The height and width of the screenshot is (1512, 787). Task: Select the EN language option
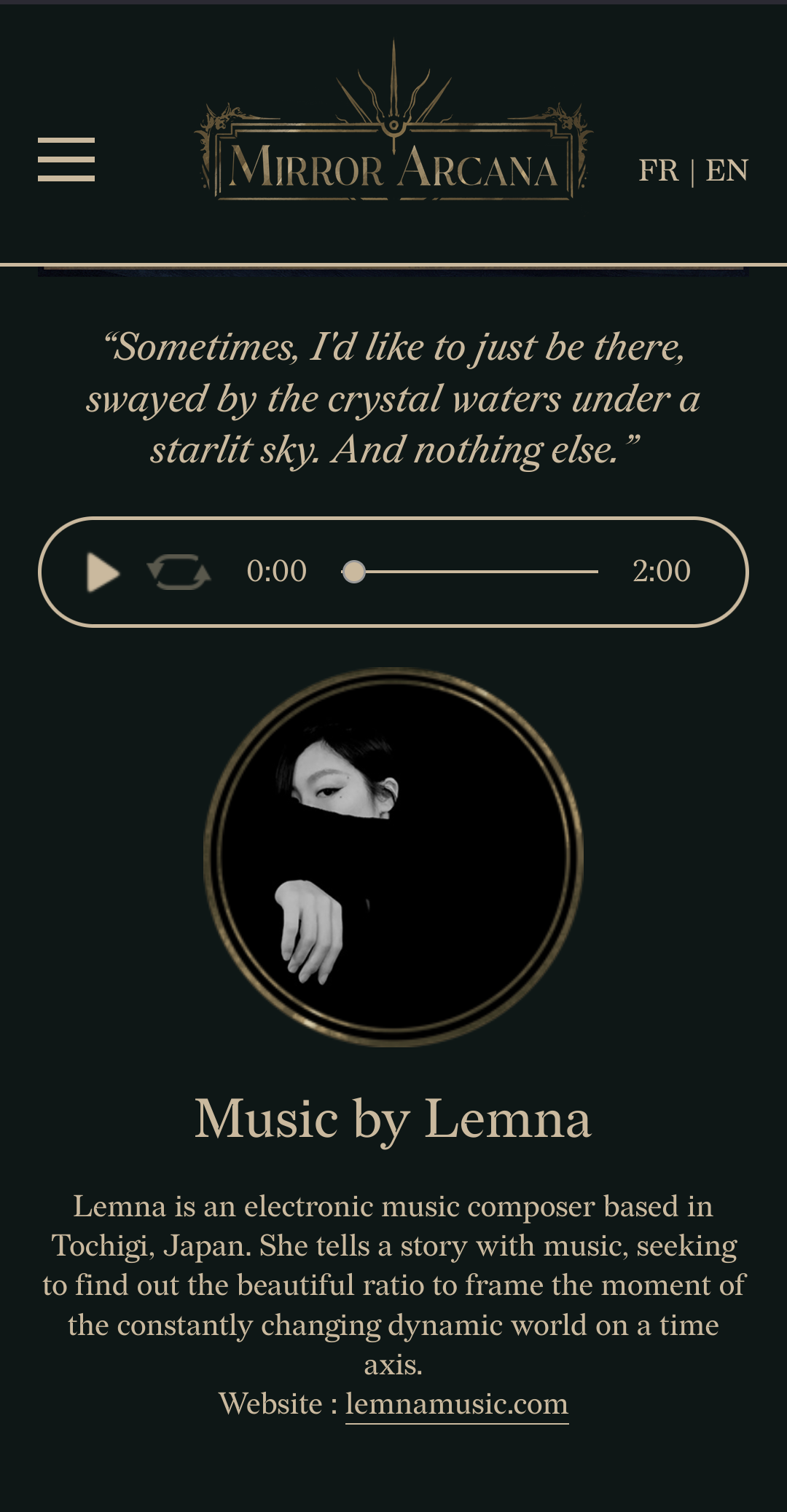tap(727, 170)
